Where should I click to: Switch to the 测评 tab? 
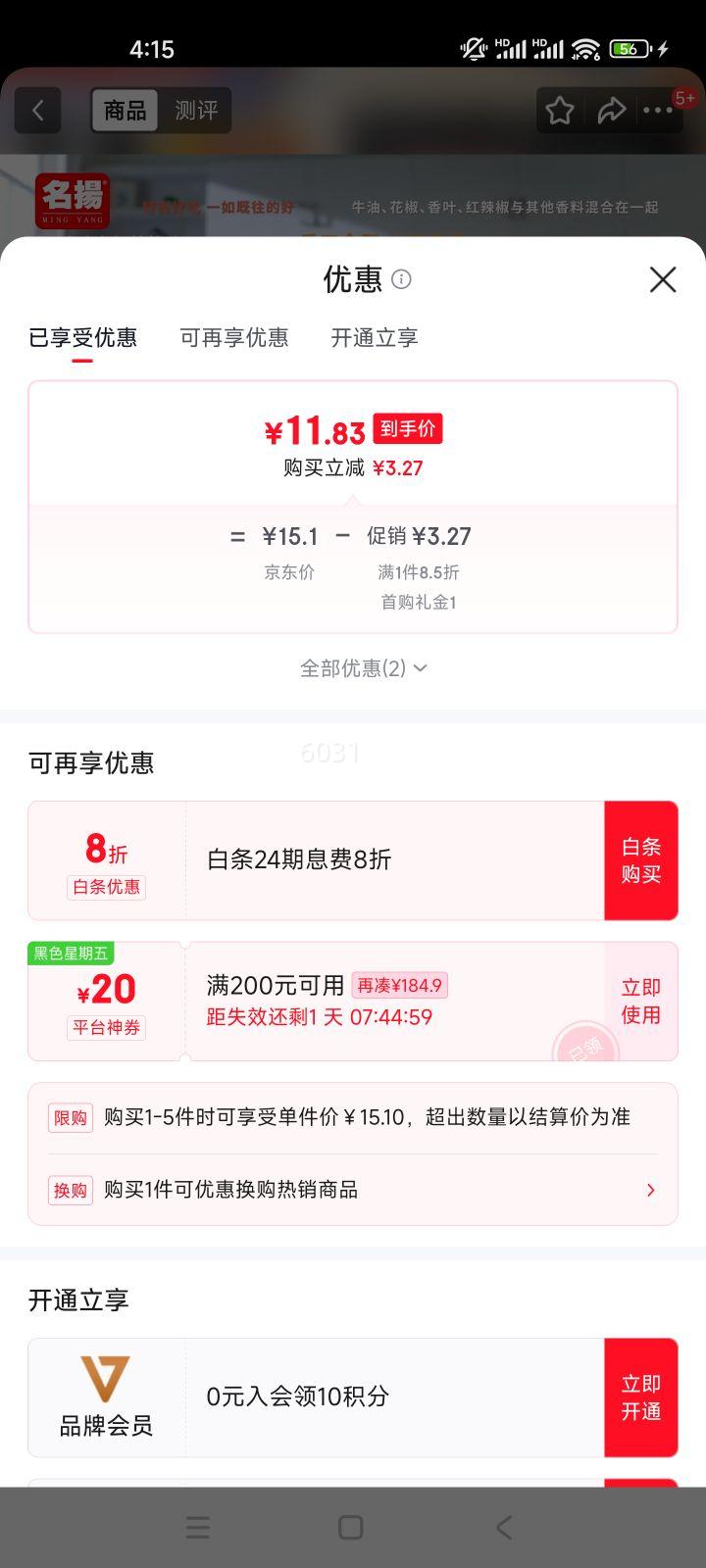pyautogui.click(x=196, y=111)
